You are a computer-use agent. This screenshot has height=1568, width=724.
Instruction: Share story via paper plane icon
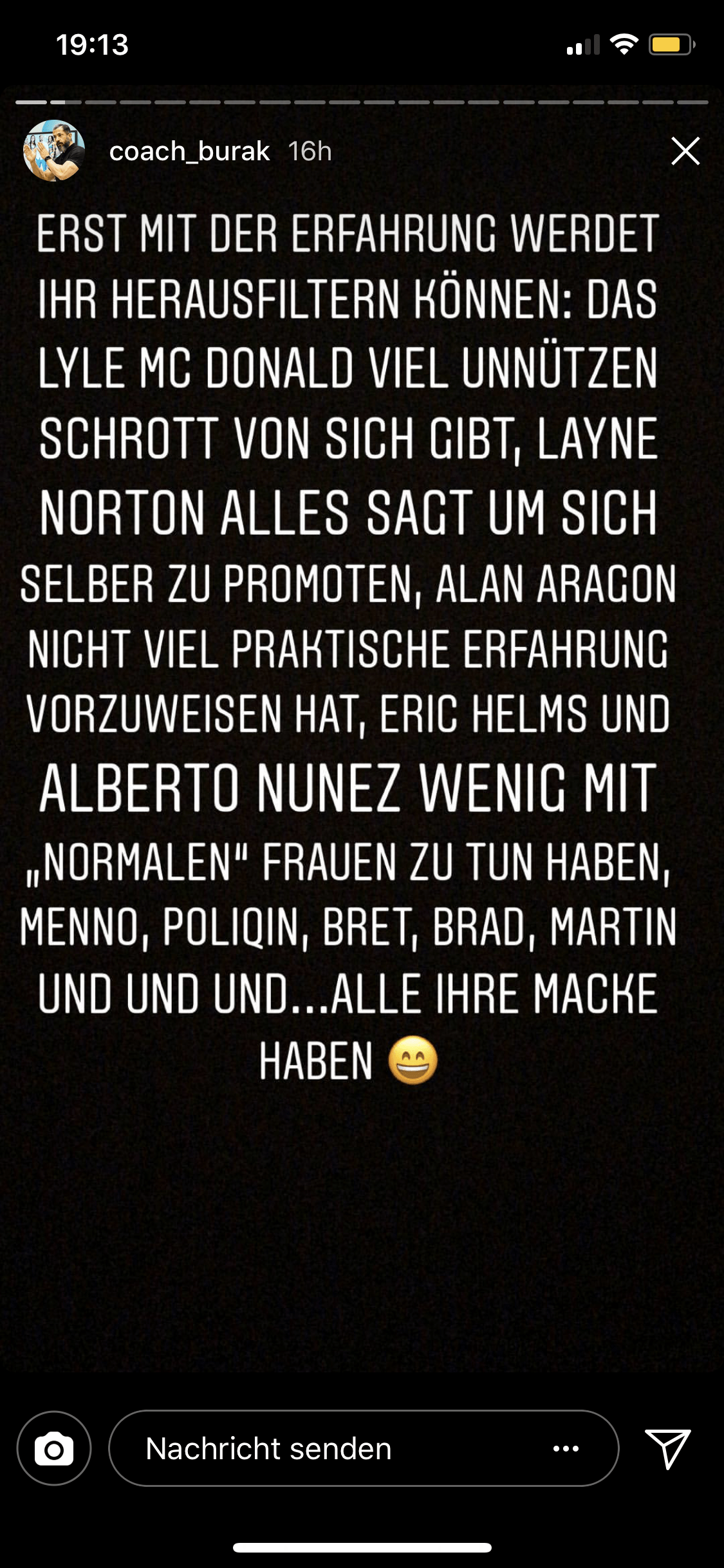coord(667,1449)
